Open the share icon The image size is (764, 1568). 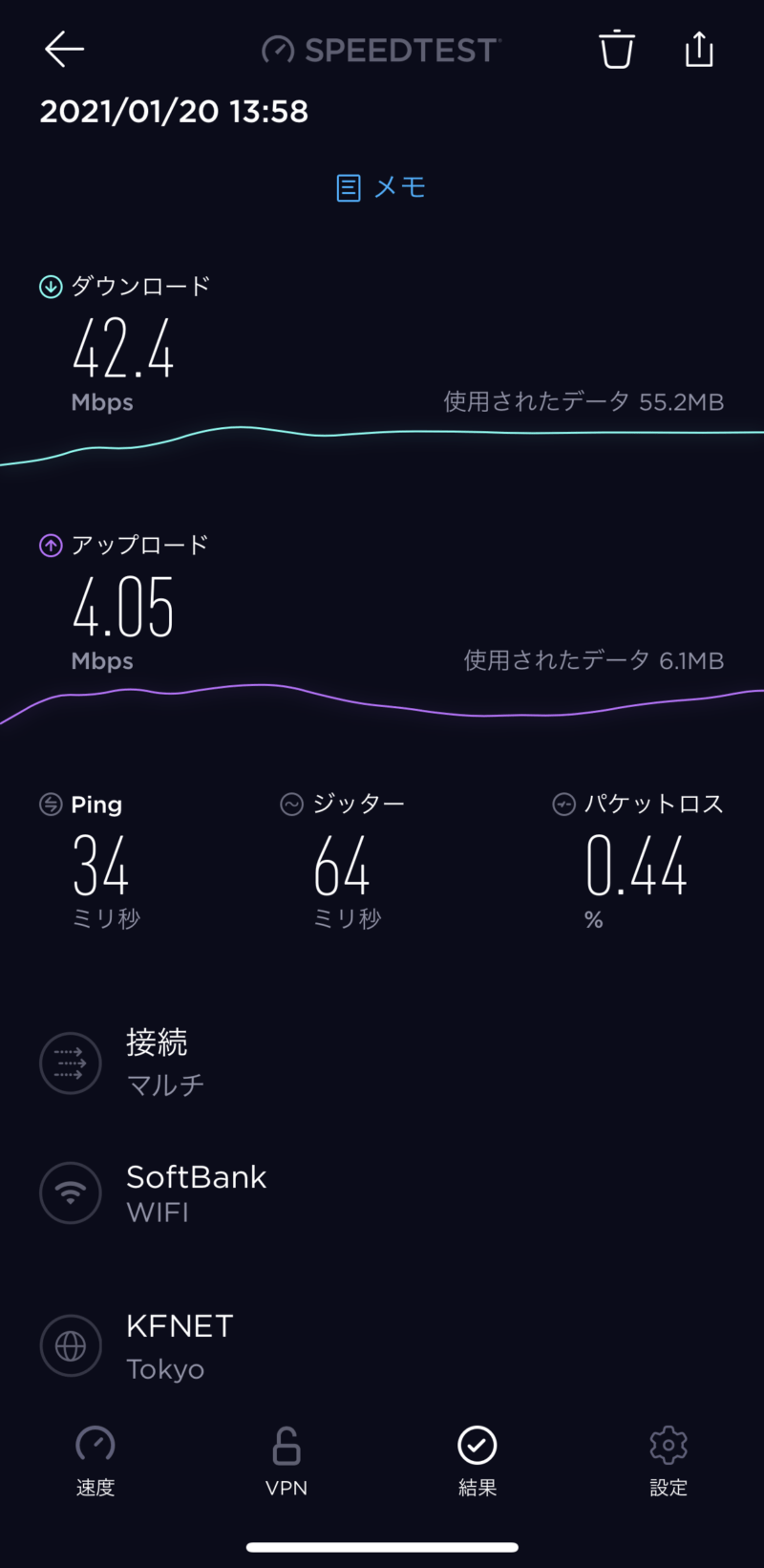tap(698, 50)
